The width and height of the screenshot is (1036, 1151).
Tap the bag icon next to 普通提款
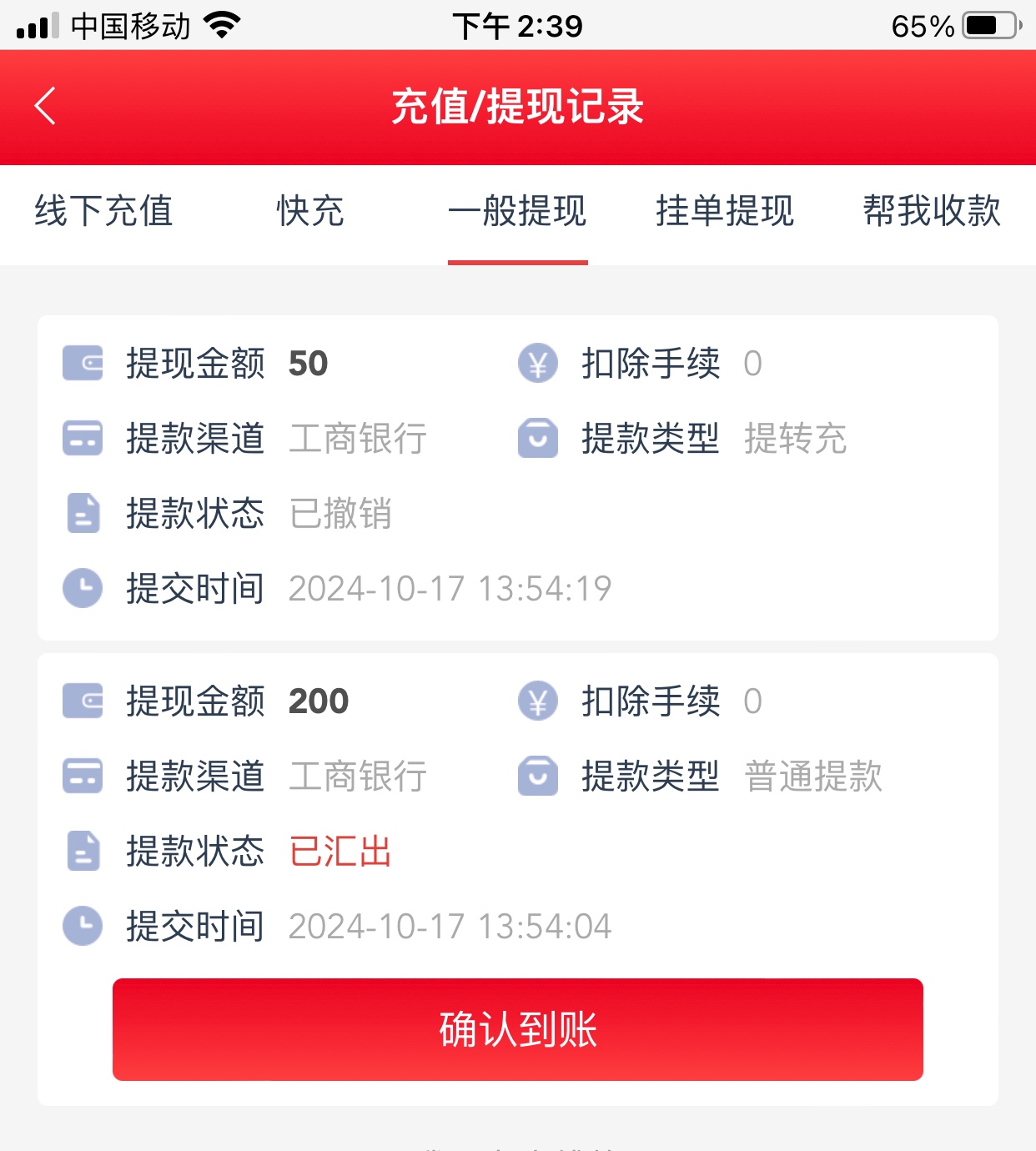pyautogui.click(x=539, y=776)
